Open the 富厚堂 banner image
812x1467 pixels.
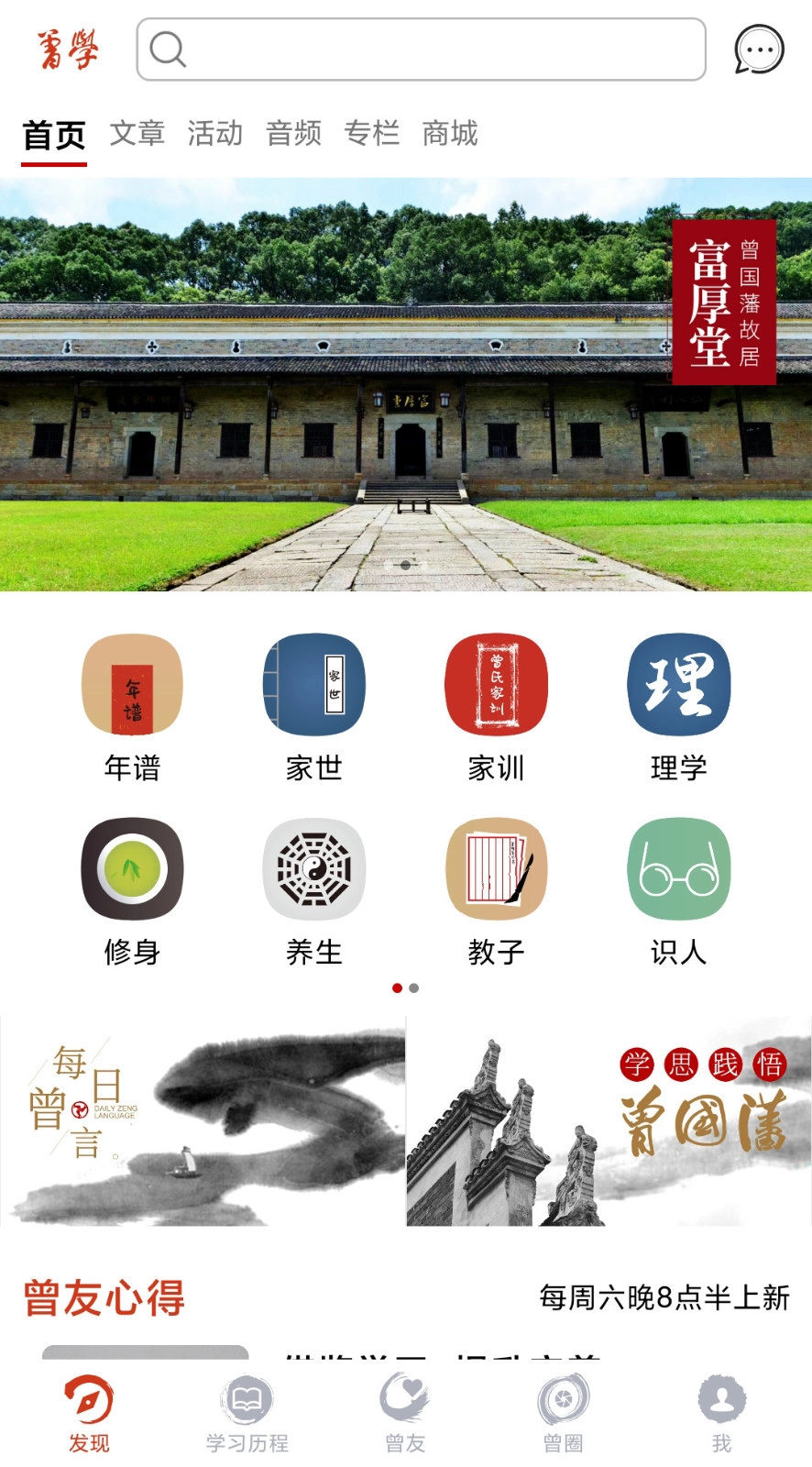(406, 383)
